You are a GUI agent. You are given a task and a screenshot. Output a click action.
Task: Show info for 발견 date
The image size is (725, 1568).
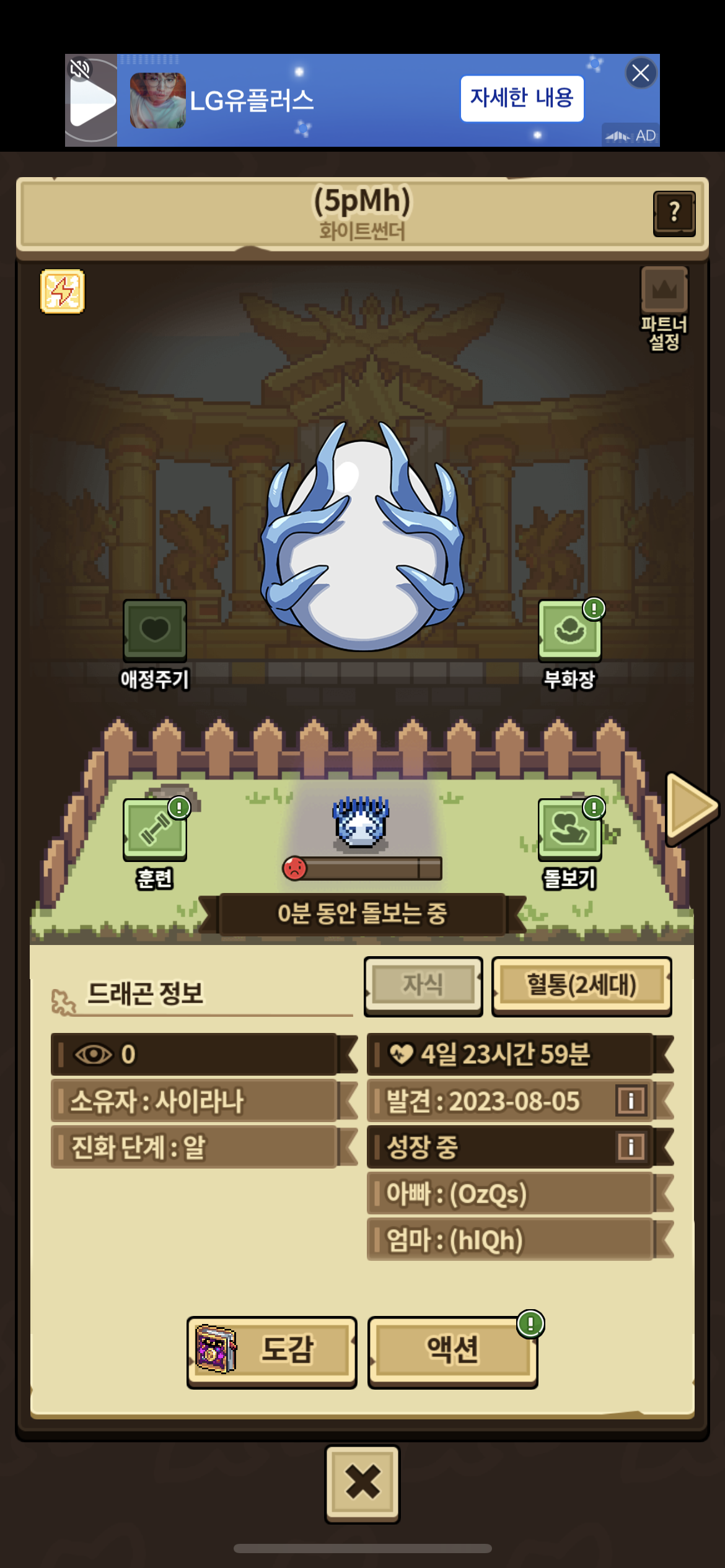631,1100
